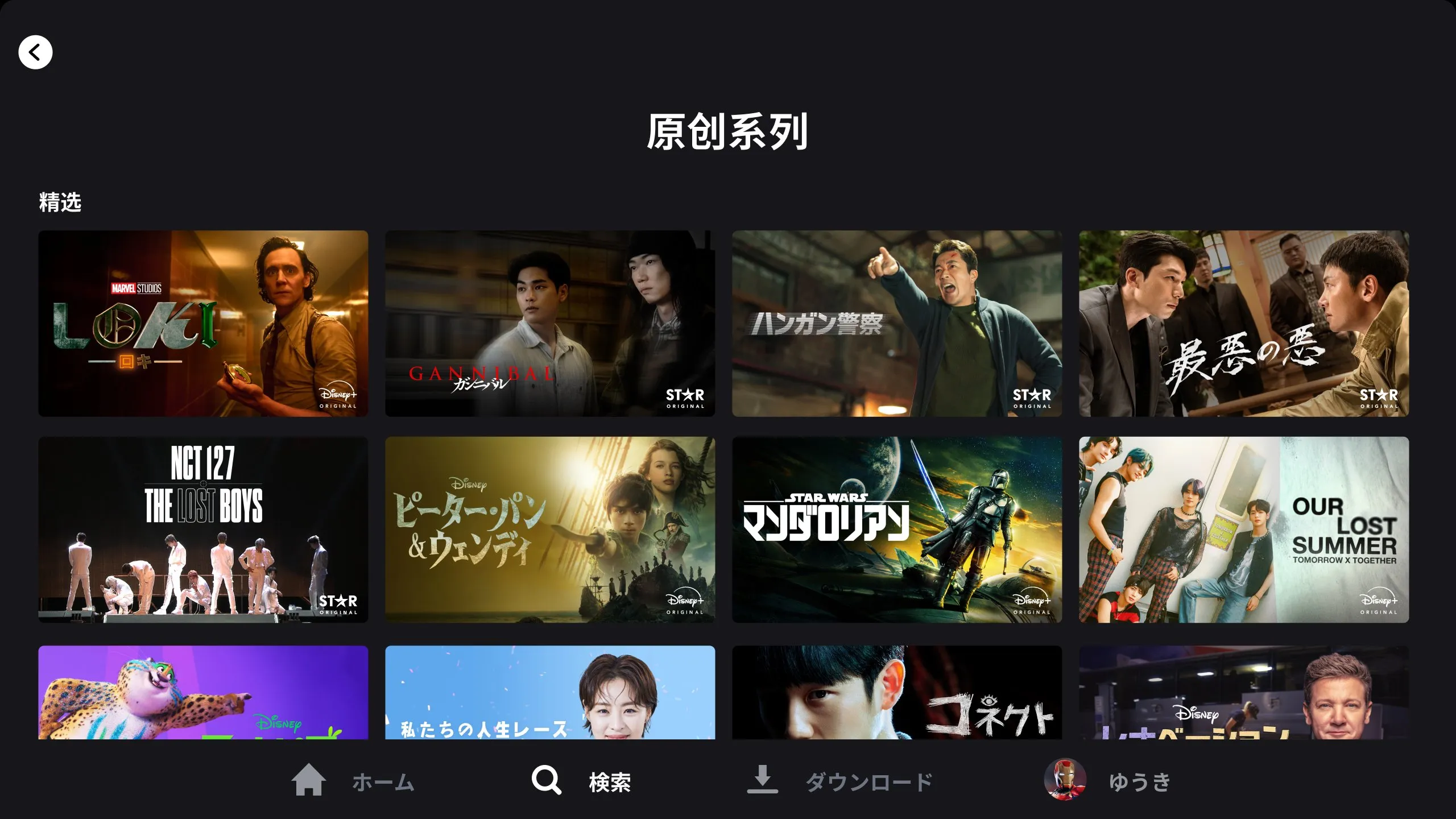Image resolution: width=1456 pixels, height=819 pixels.
Task: Switch to the 検索 tab
Action: pyautogui.click(x=581, y=781)
